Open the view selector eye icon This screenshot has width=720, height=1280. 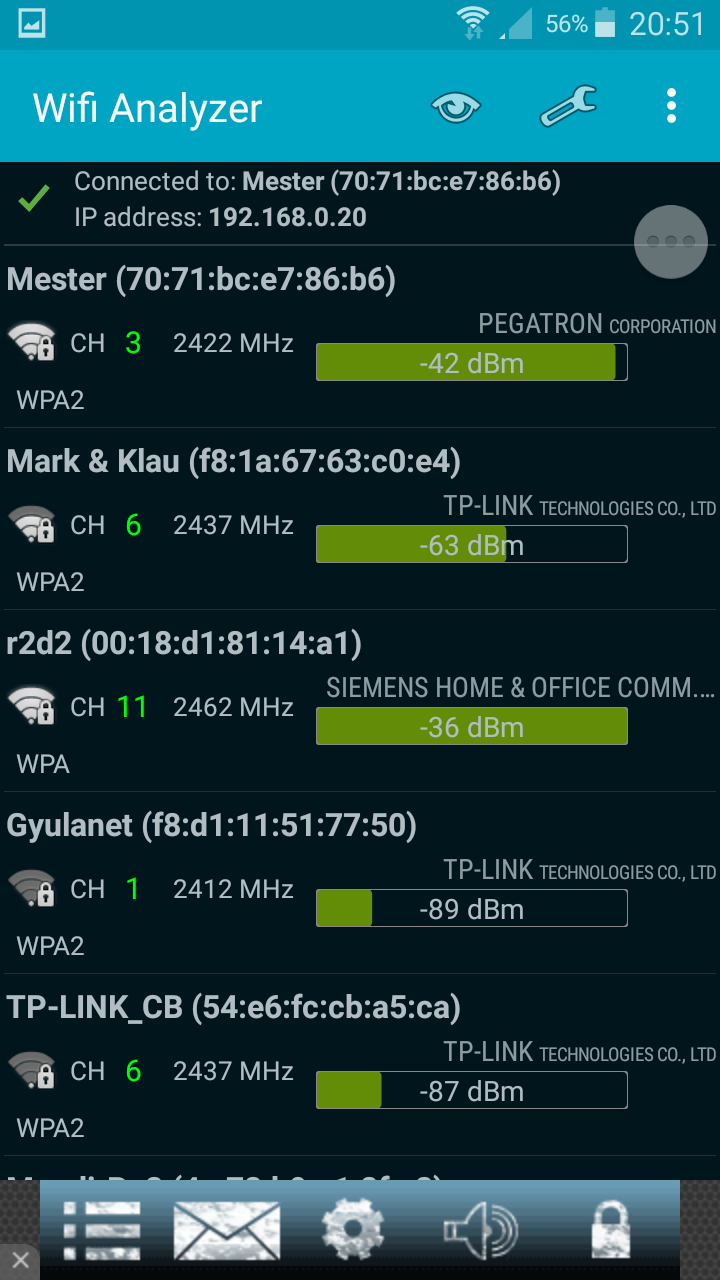point(456,106)
